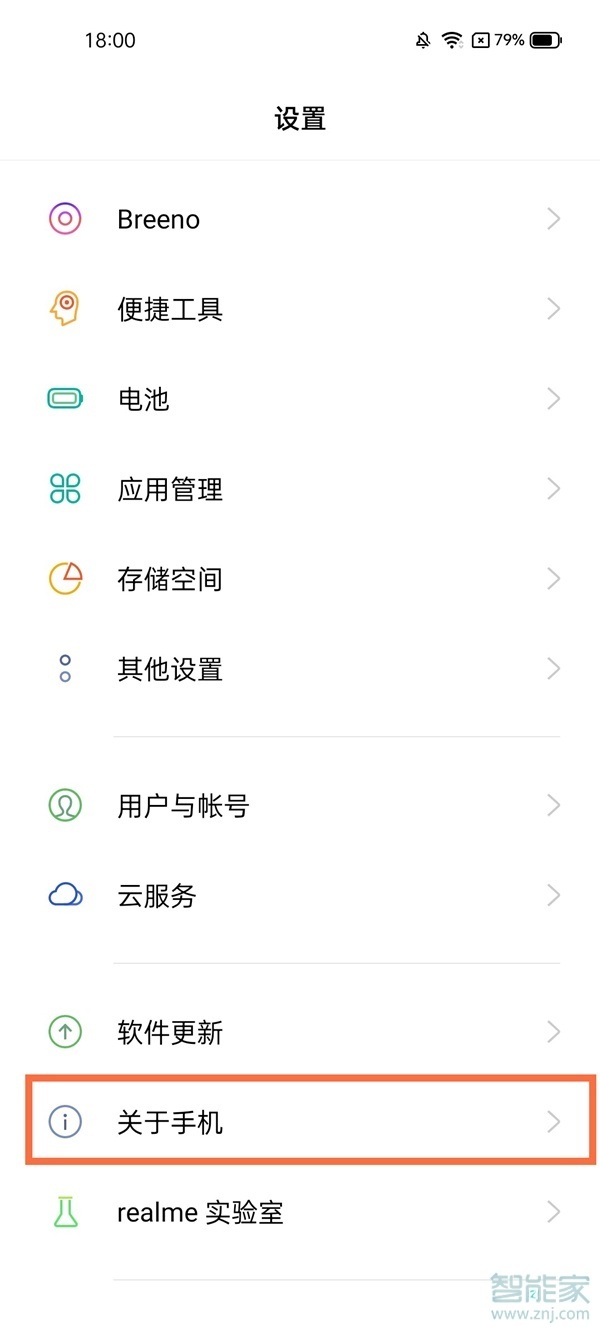
Task: Open 便捷工具 settings row
Action: pyautogui.click(x=300, y=309)
